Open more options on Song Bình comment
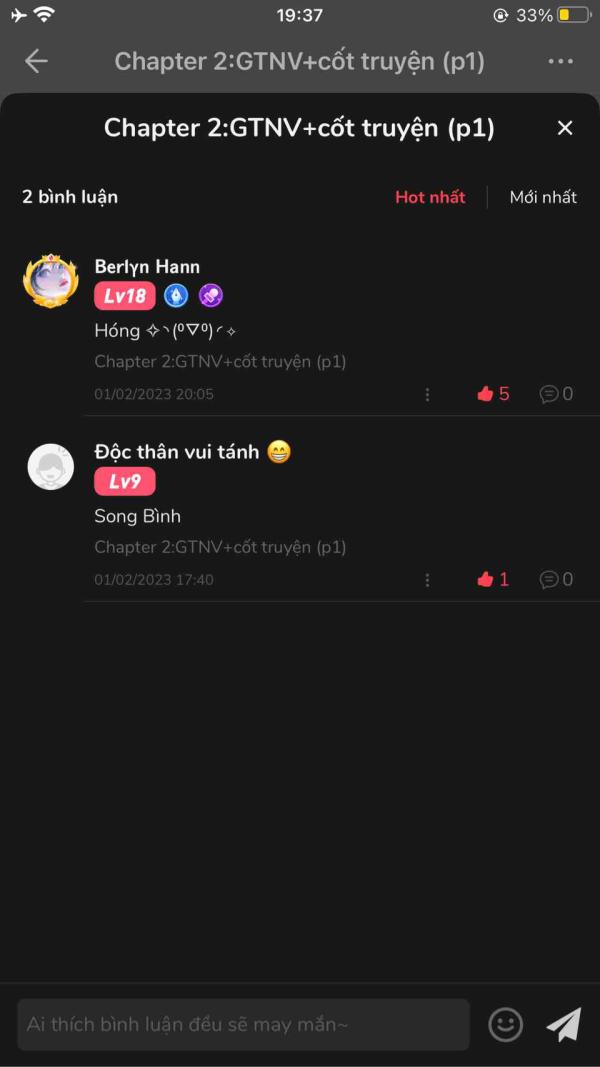This screenshot has width=600, height=1067. click(427, 579)
